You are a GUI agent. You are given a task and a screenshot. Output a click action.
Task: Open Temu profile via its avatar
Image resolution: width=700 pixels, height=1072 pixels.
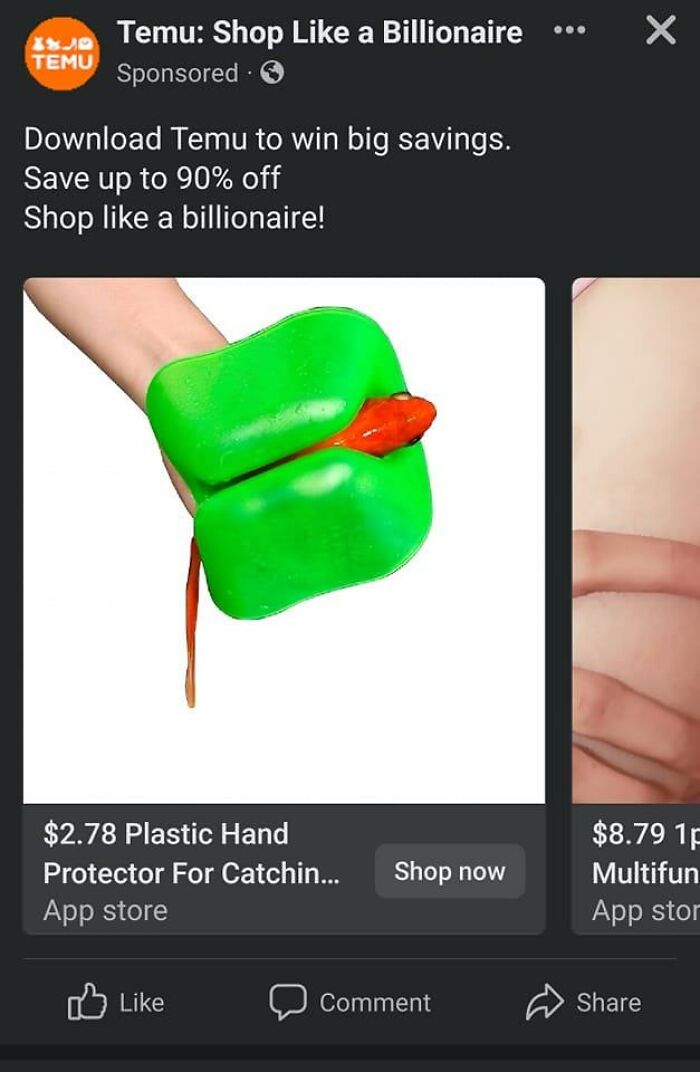coord(62,54)
